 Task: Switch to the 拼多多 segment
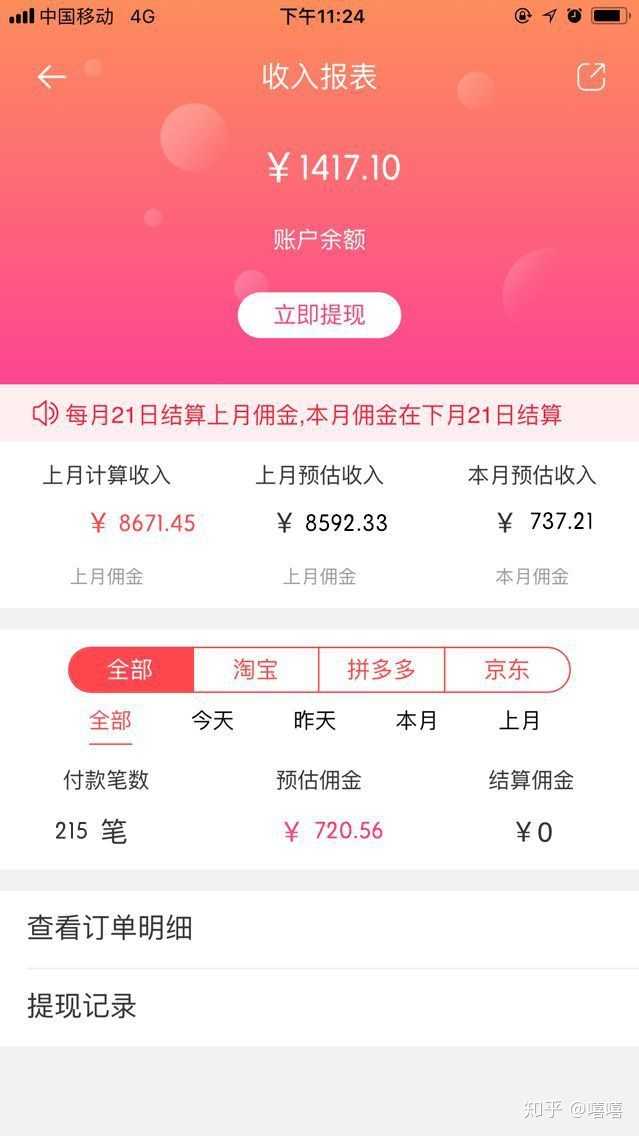point(381,670)
